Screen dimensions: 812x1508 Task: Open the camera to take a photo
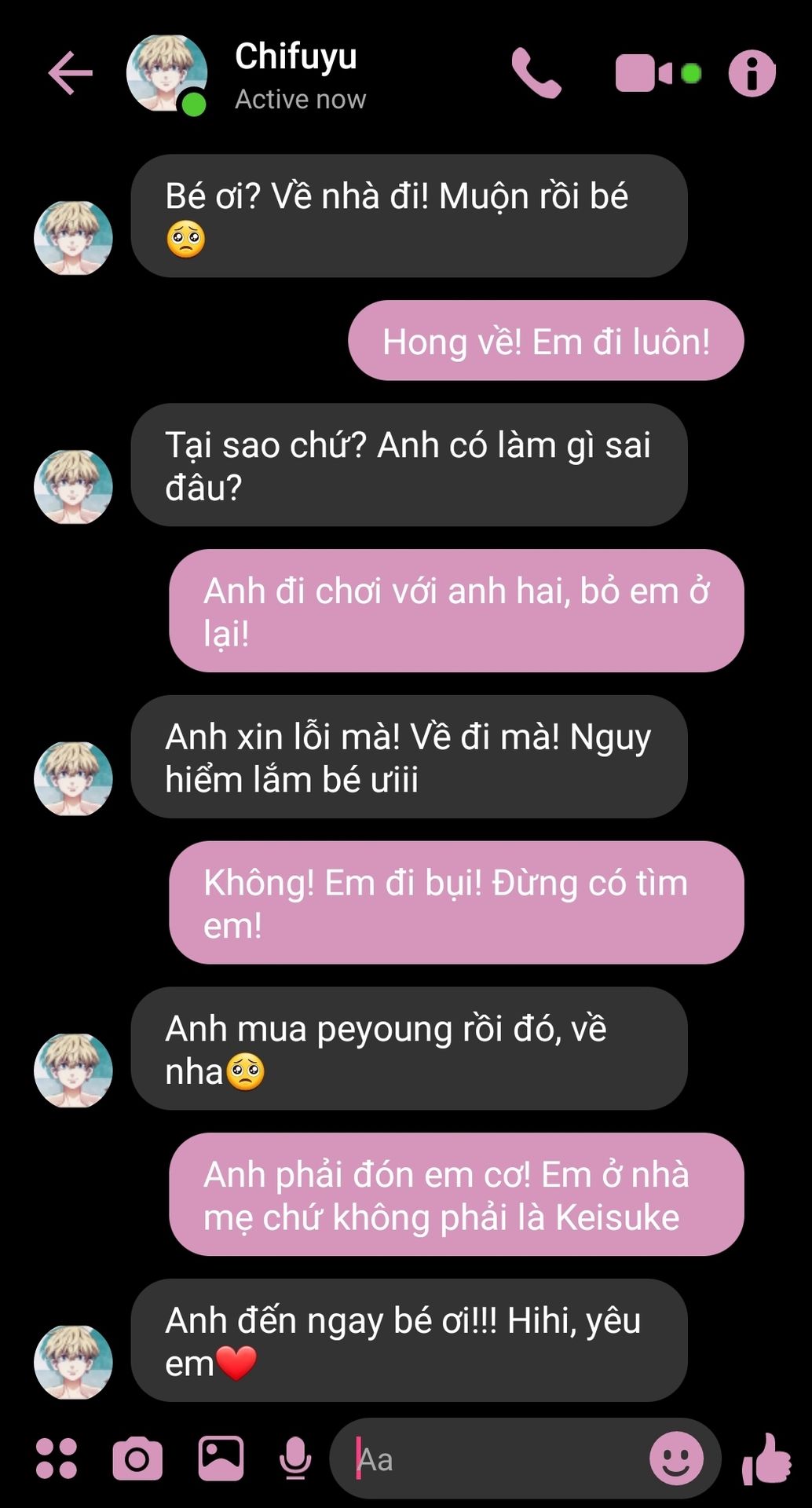tap(137, 1459)
